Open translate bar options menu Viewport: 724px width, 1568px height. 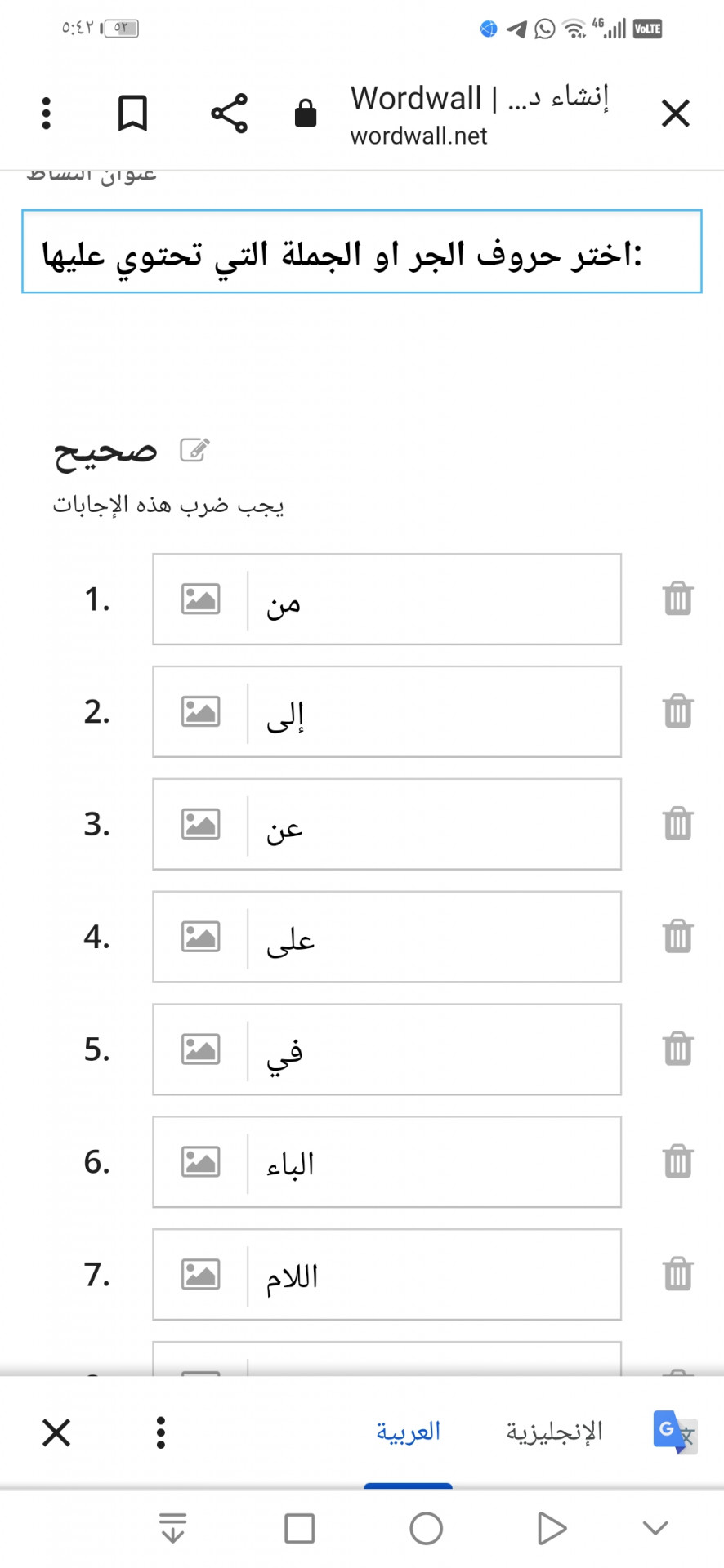pos(161,1432)
